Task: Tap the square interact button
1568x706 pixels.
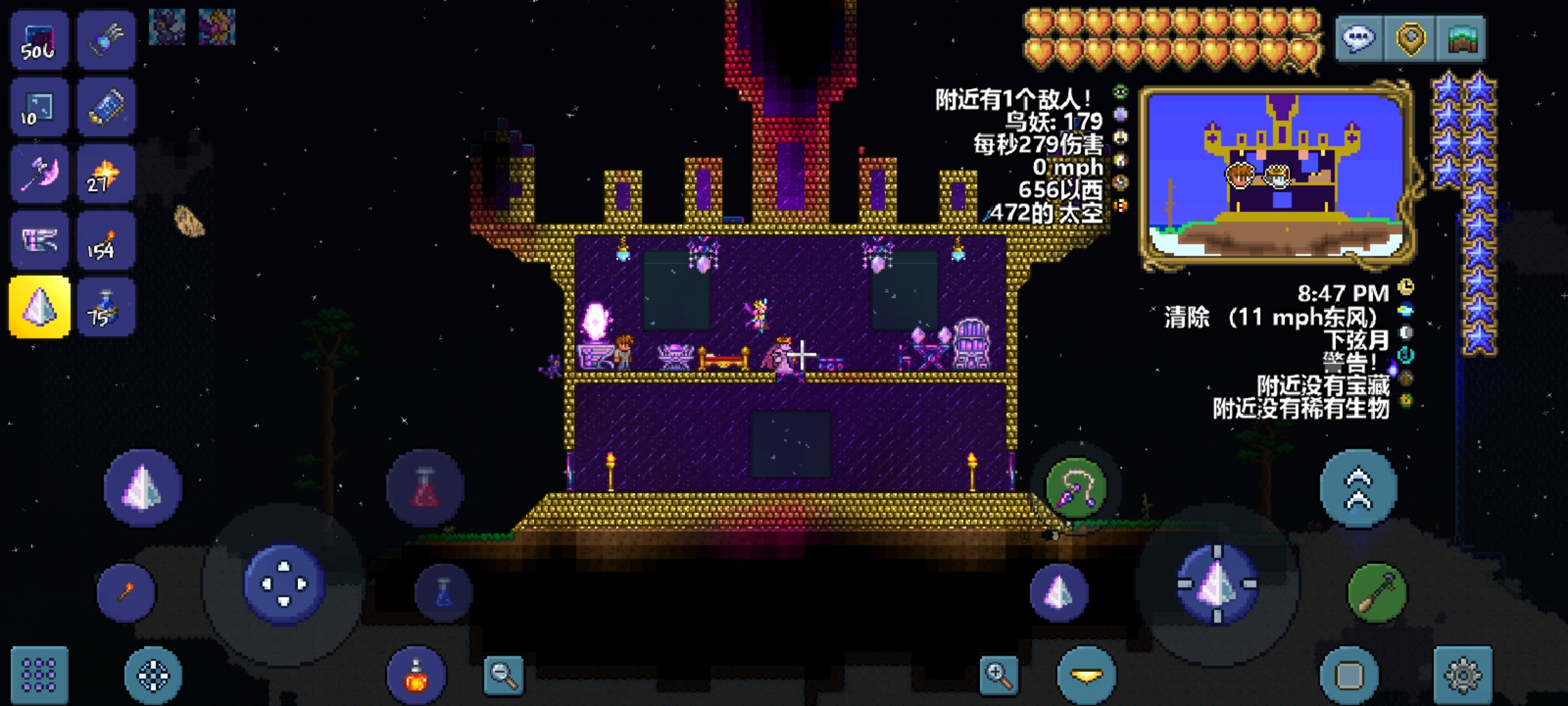Action: [x=1350, y=674]
